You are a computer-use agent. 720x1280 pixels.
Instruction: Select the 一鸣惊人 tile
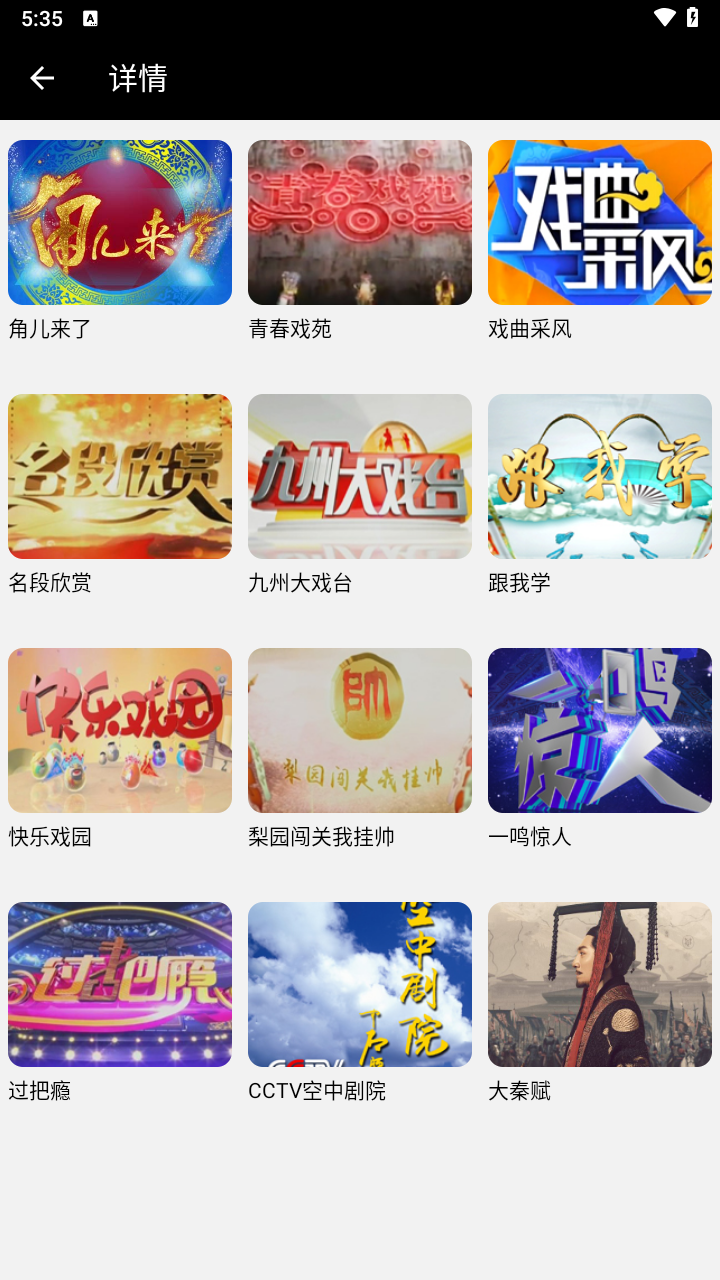tap(600, 731)
